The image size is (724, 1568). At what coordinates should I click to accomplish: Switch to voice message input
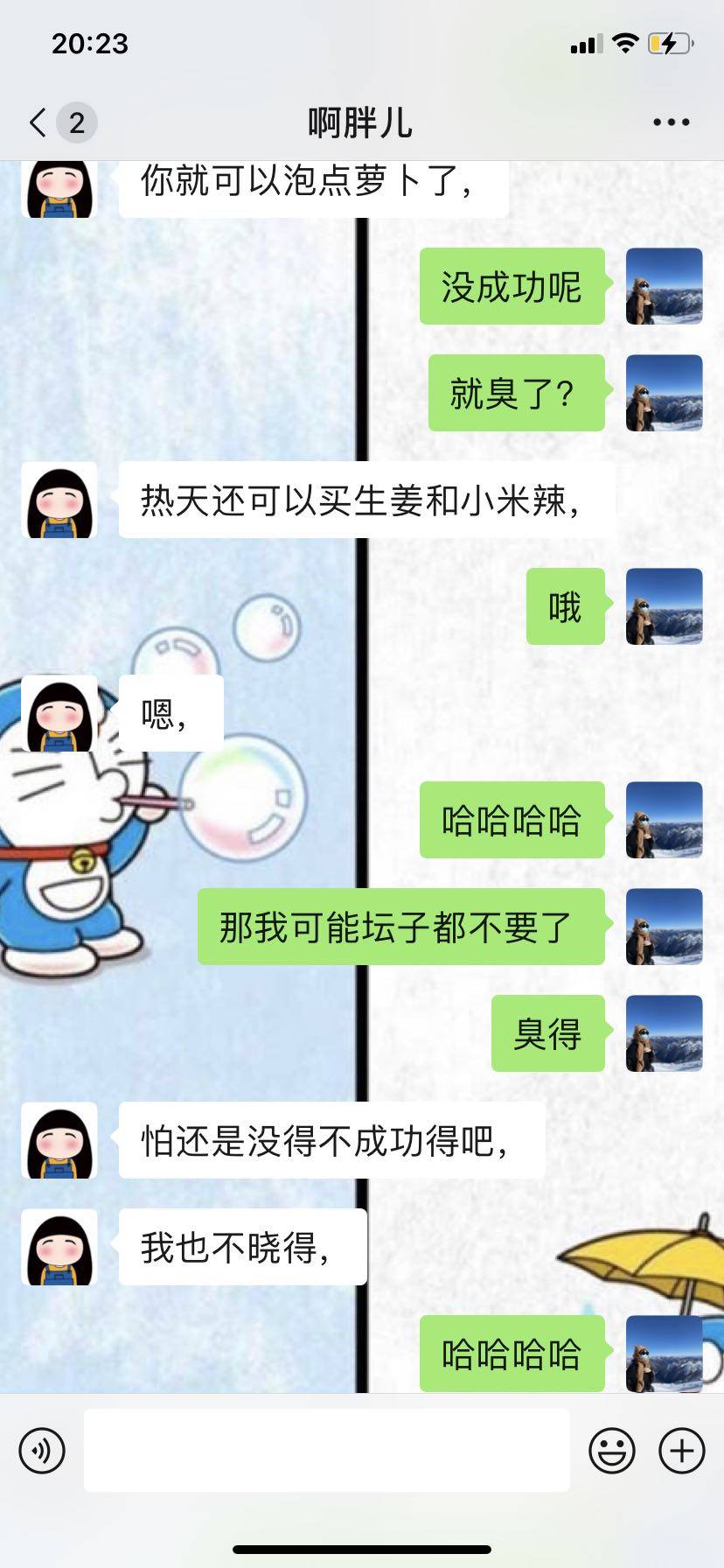click(x=42, y=1450)
